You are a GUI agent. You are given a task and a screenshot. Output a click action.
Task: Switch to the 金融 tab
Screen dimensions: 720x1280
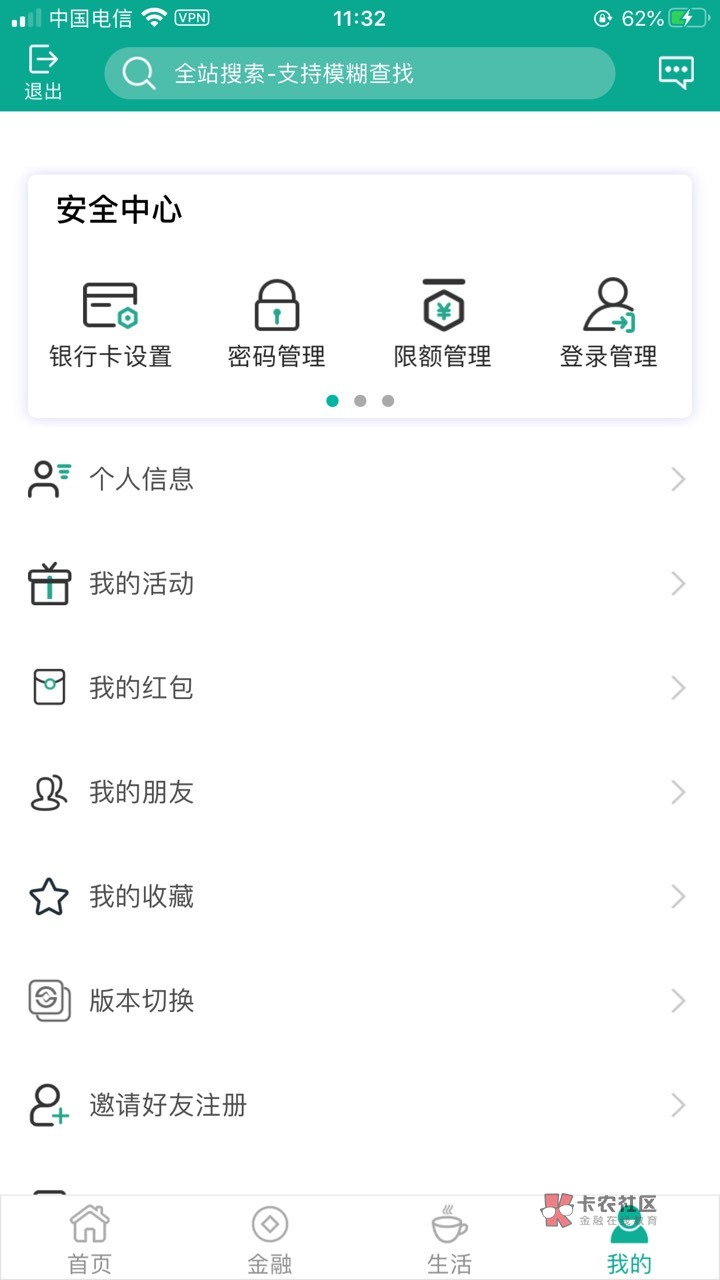[x=270, y=1238]
